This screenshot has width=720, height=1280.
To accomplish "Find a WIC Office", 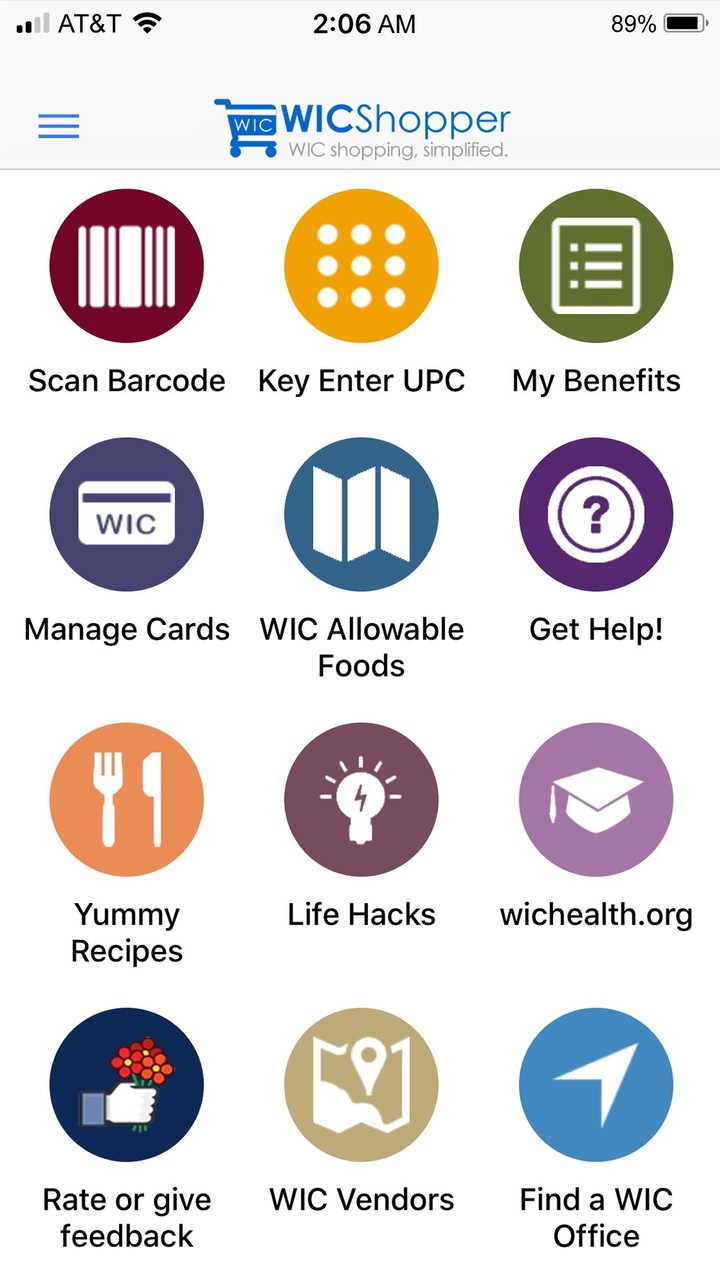I will tap(596, 1085).
